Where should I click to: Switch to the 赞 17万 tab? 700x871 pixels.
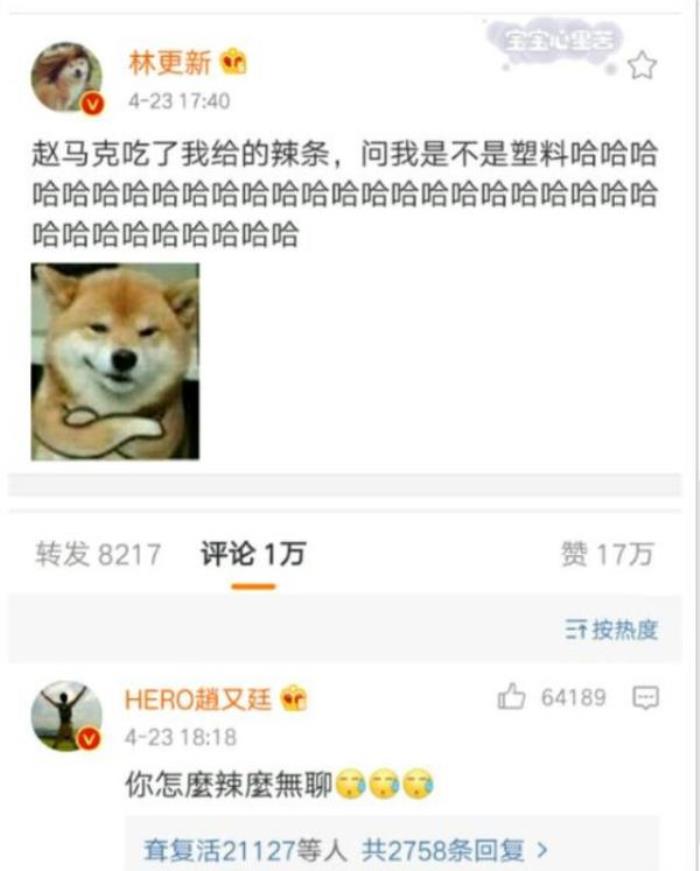click(607, 555)
